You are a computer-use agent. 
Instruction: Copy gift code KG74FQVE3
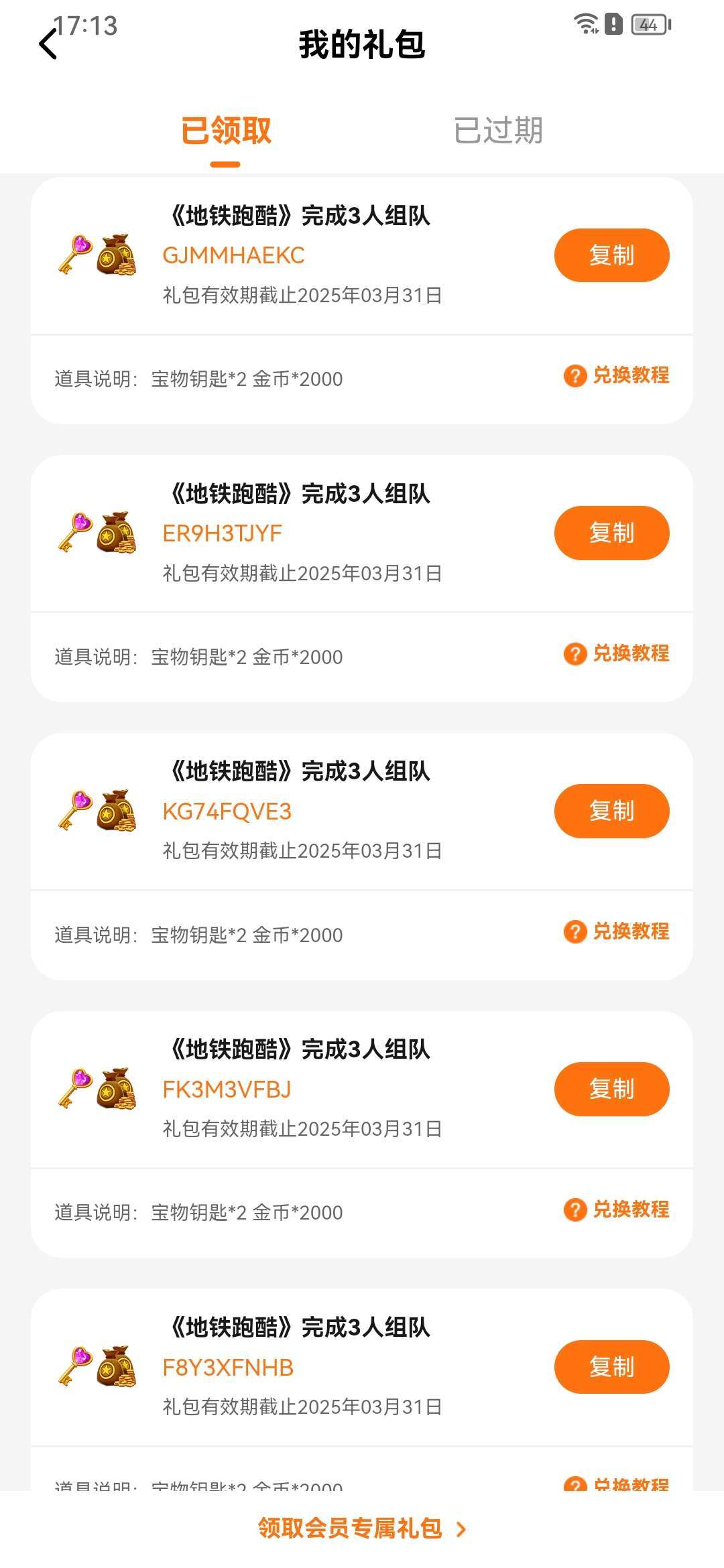611,811
